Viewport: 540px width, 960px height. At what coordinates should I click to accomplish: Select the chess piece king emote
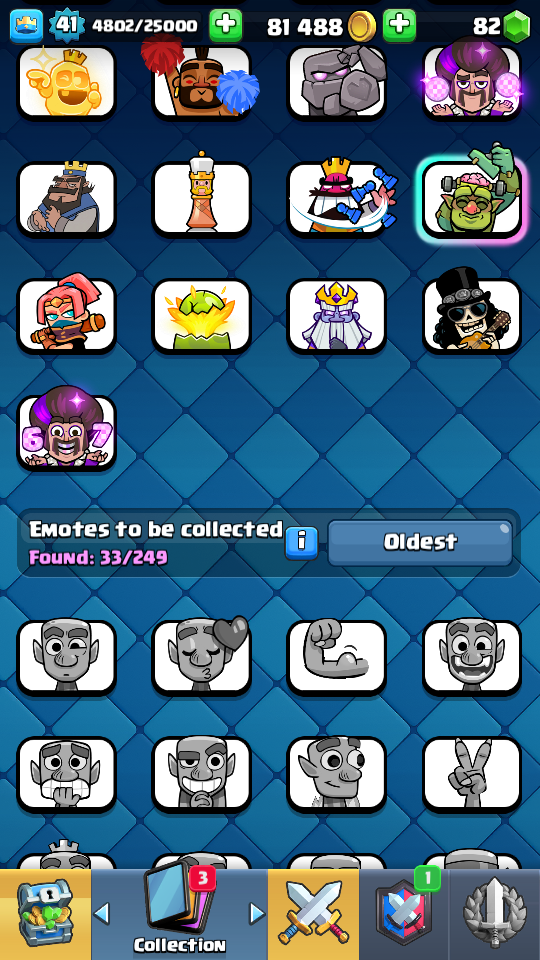[201, 196]
